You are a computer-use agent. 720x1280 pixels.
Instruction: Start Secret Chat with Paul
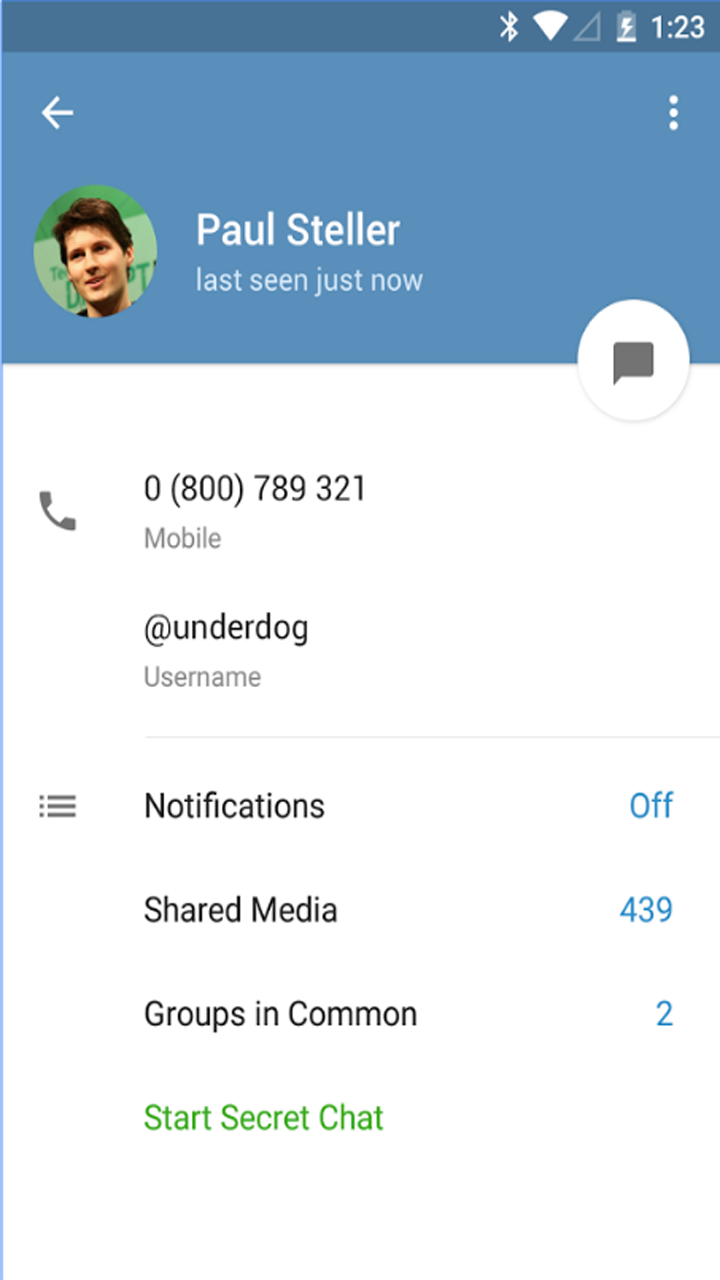(x=263, y=1118)
